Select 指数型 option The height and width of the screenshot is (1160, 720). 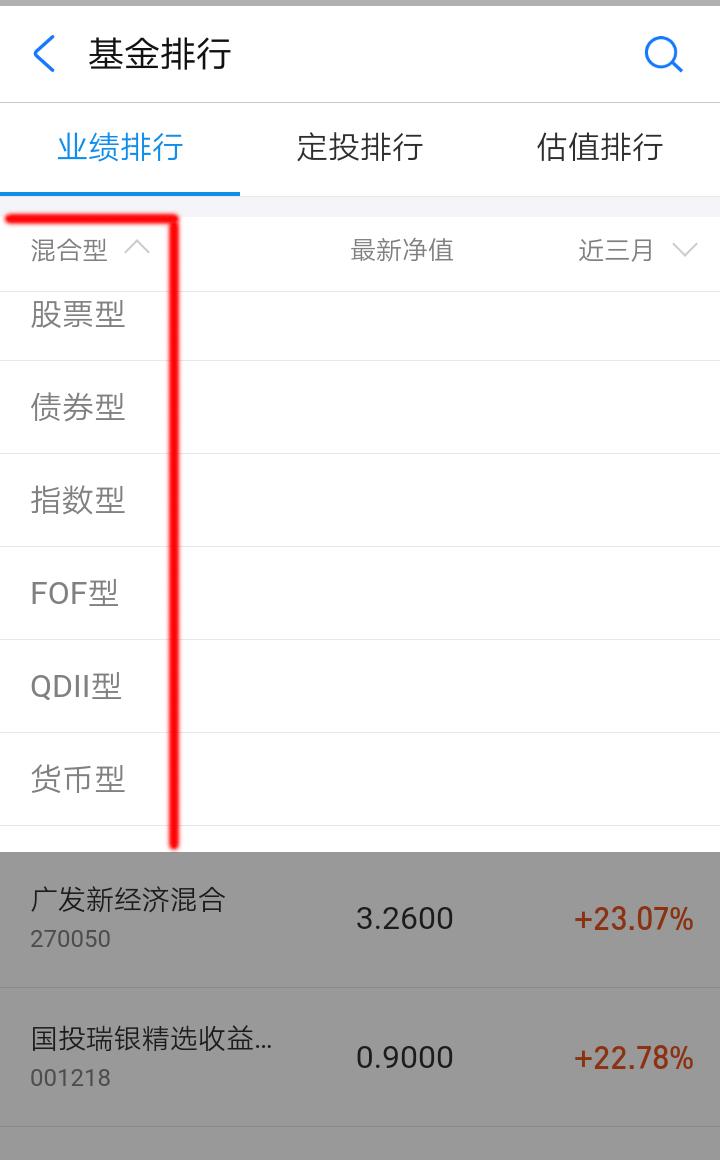pos(360,501)
